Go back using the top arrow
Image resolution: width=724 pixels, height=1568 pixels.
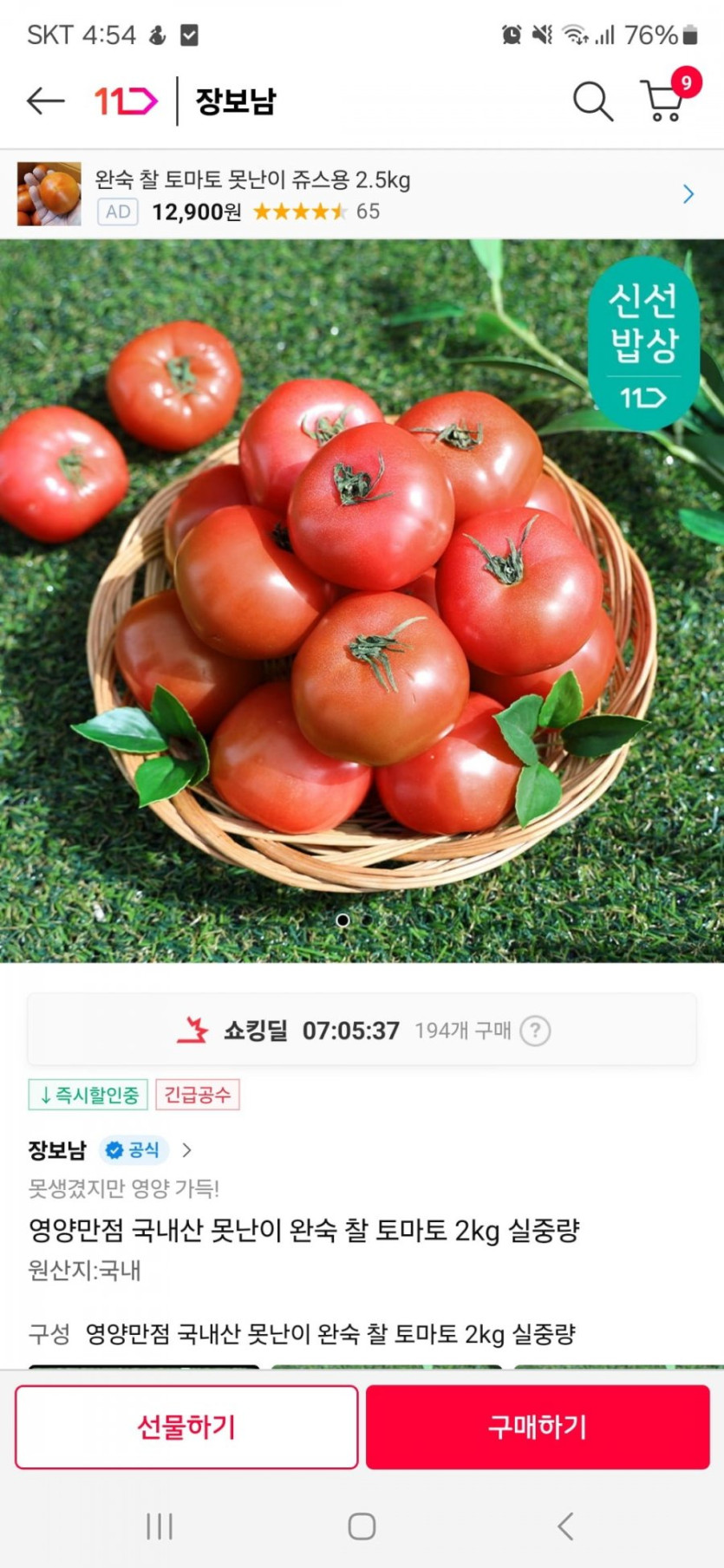[x=45, y=101]
